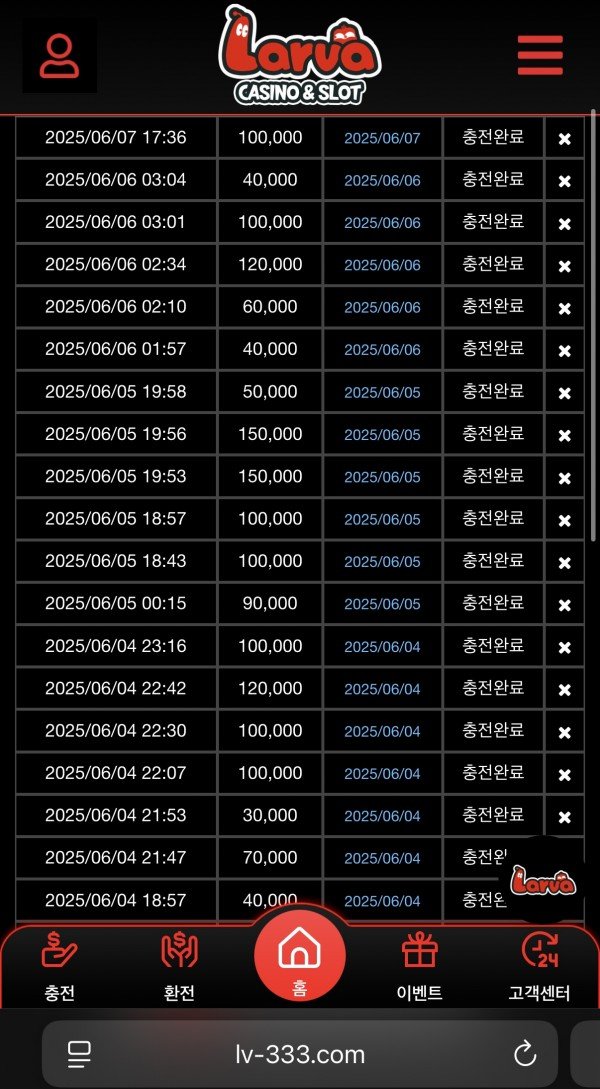Remove the 2025/06/05 19:58 entry
Screen dimensions: 600x1089
pos(565,393)
